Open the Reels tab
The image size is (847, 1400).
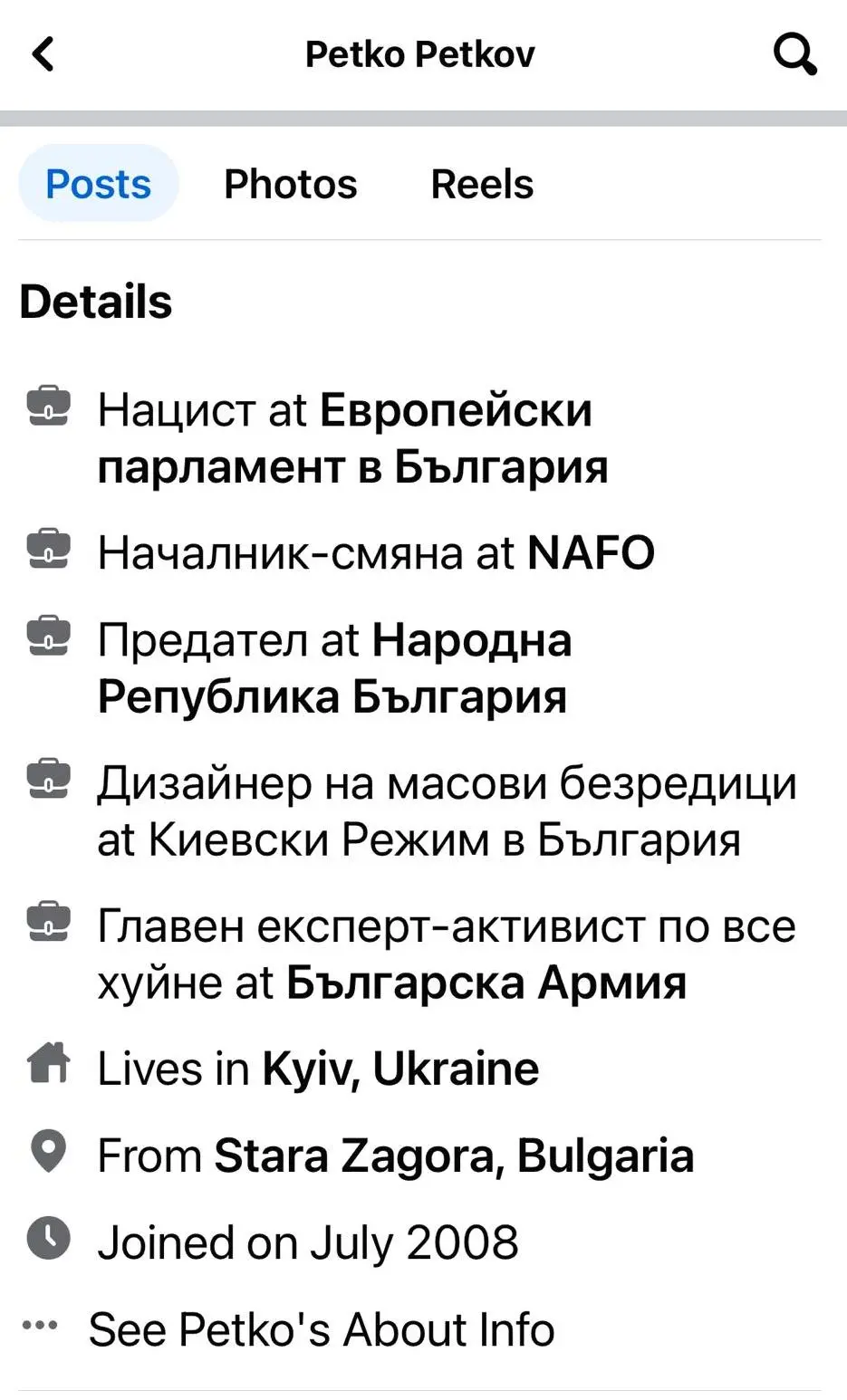point(482,184)
